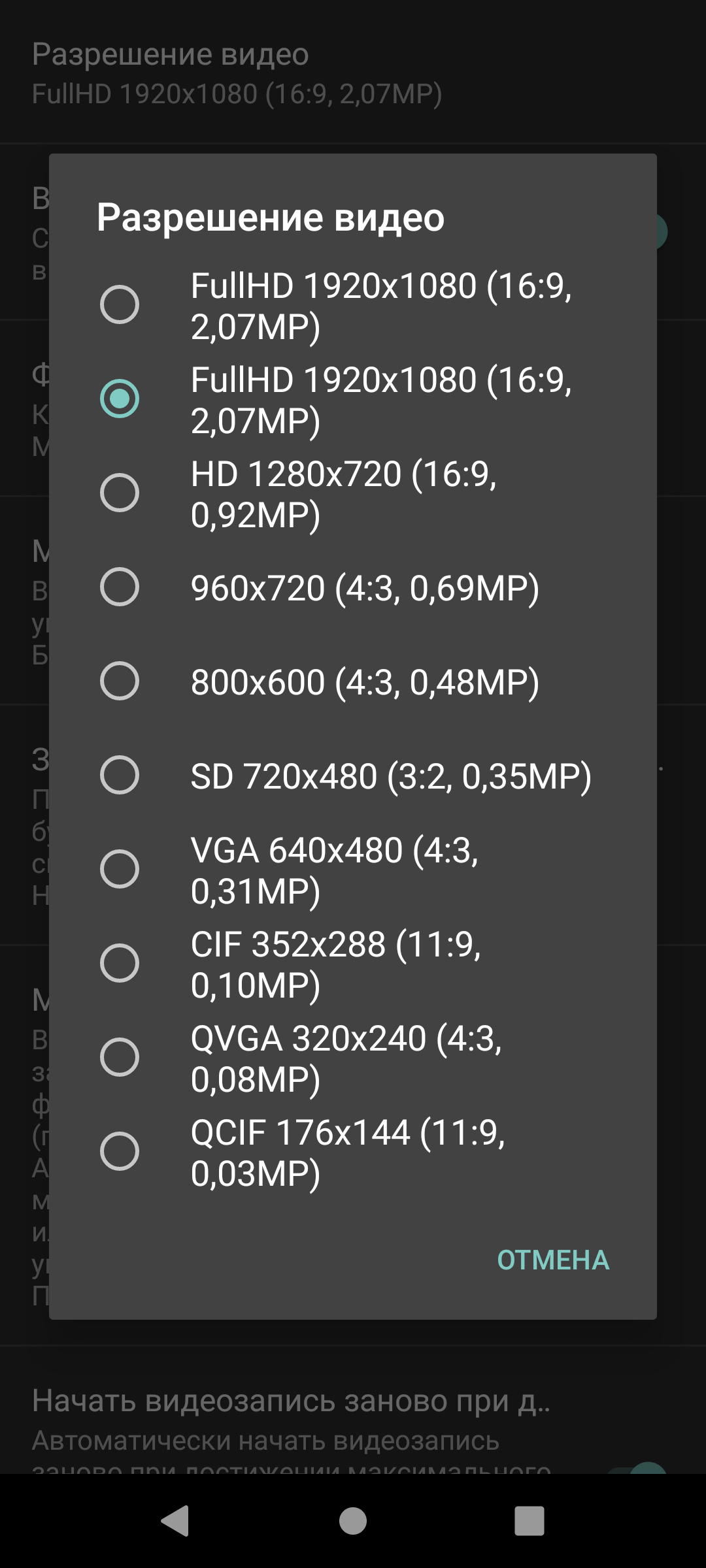Pick QCIF 176x144 resolution
The height and width of the screenshot is (1568, 706).
pyautogui.click(x=353, y=1152)
